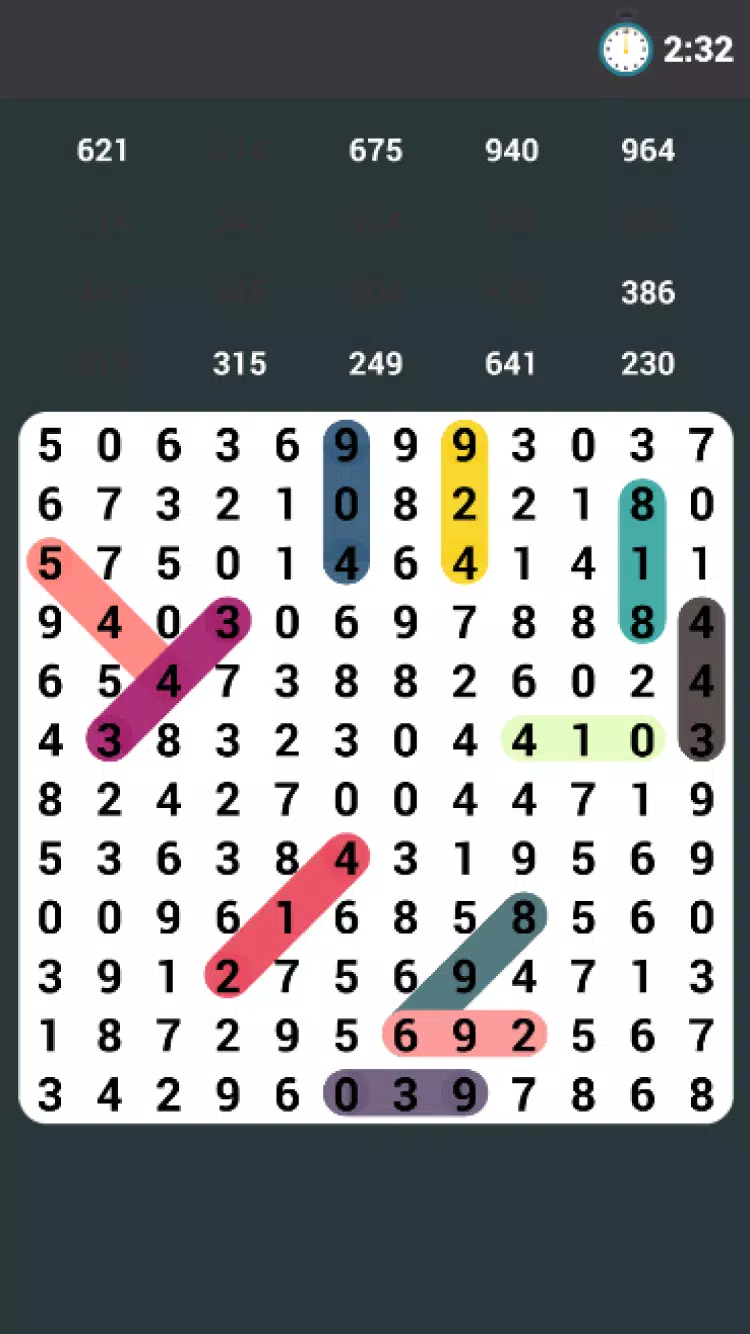Select the 1 inside the teal 818 highlight
This screenshot has height=1334, width=750.
pos(642,564)
